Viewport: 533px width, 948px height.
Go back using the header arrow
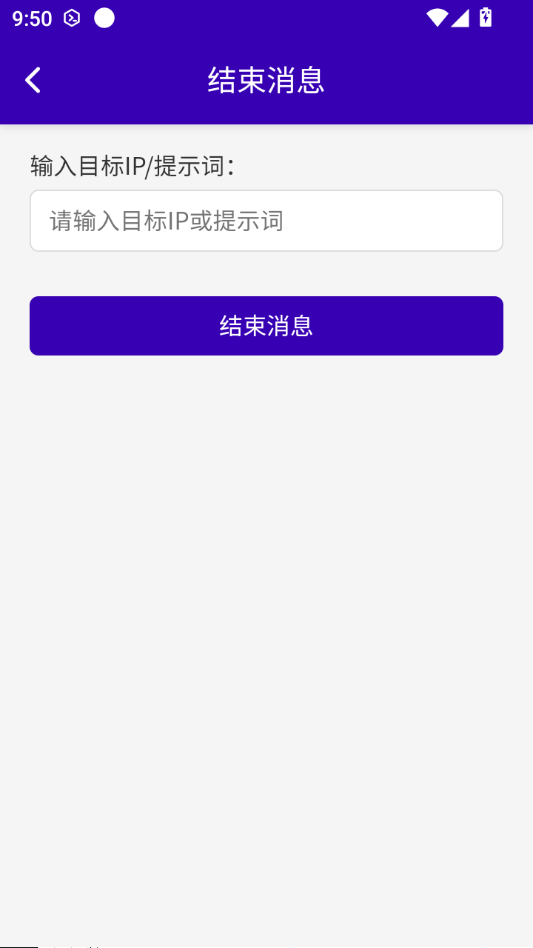33,80
